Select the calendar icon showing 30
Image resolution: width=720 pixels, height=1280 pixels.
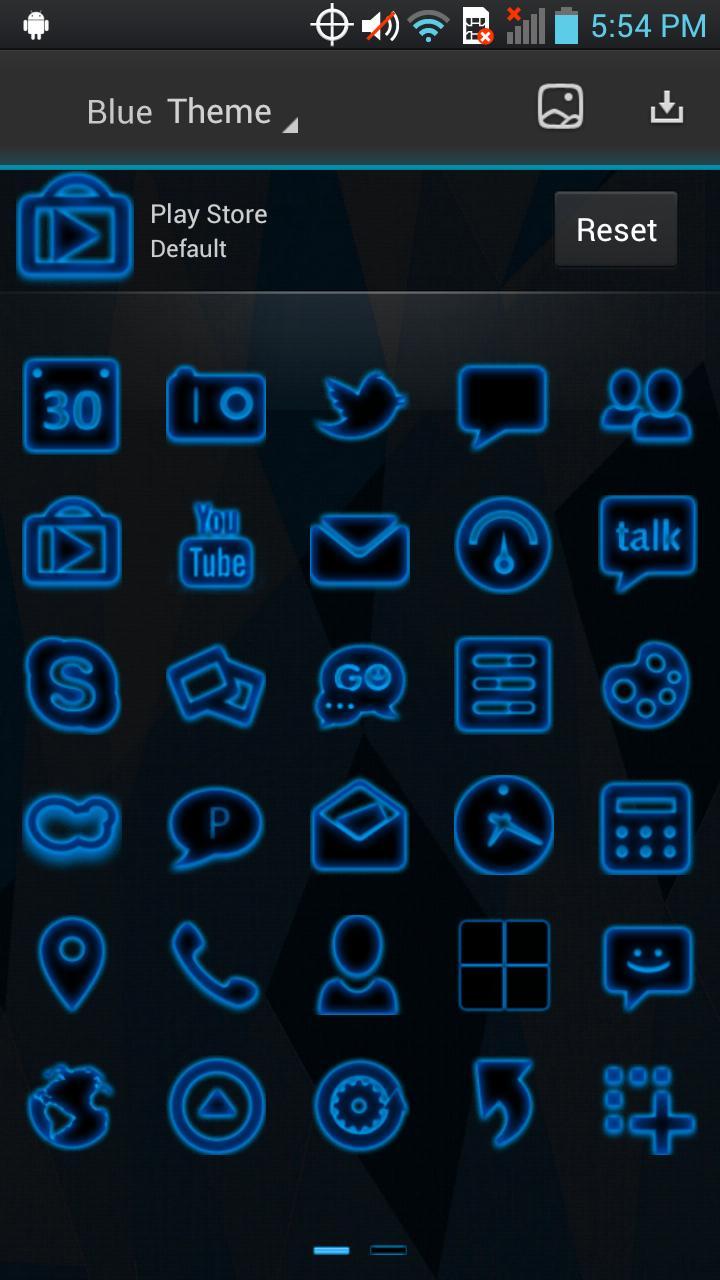tap(72, 405)
